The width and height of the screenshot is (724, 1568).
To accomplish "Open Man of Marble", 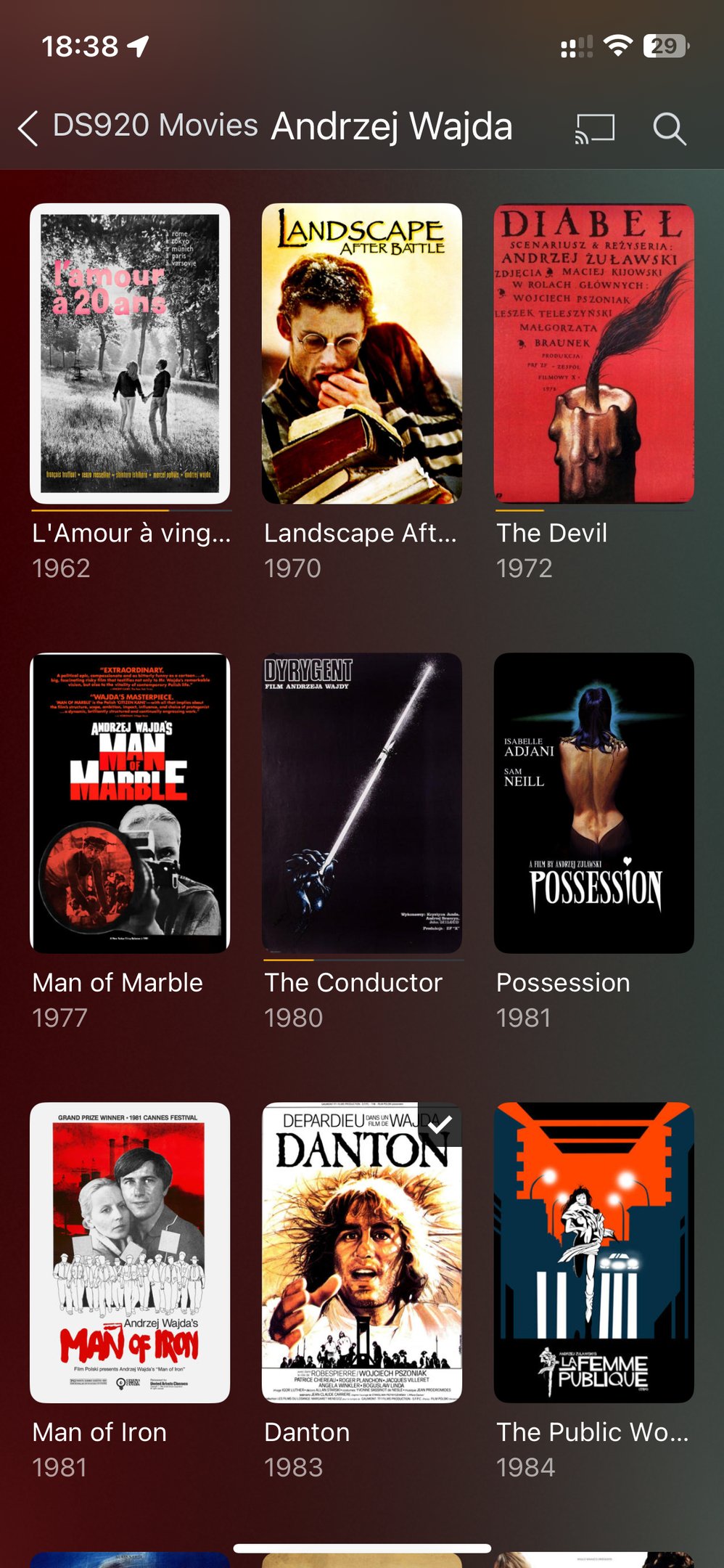I will pos(130,803).
